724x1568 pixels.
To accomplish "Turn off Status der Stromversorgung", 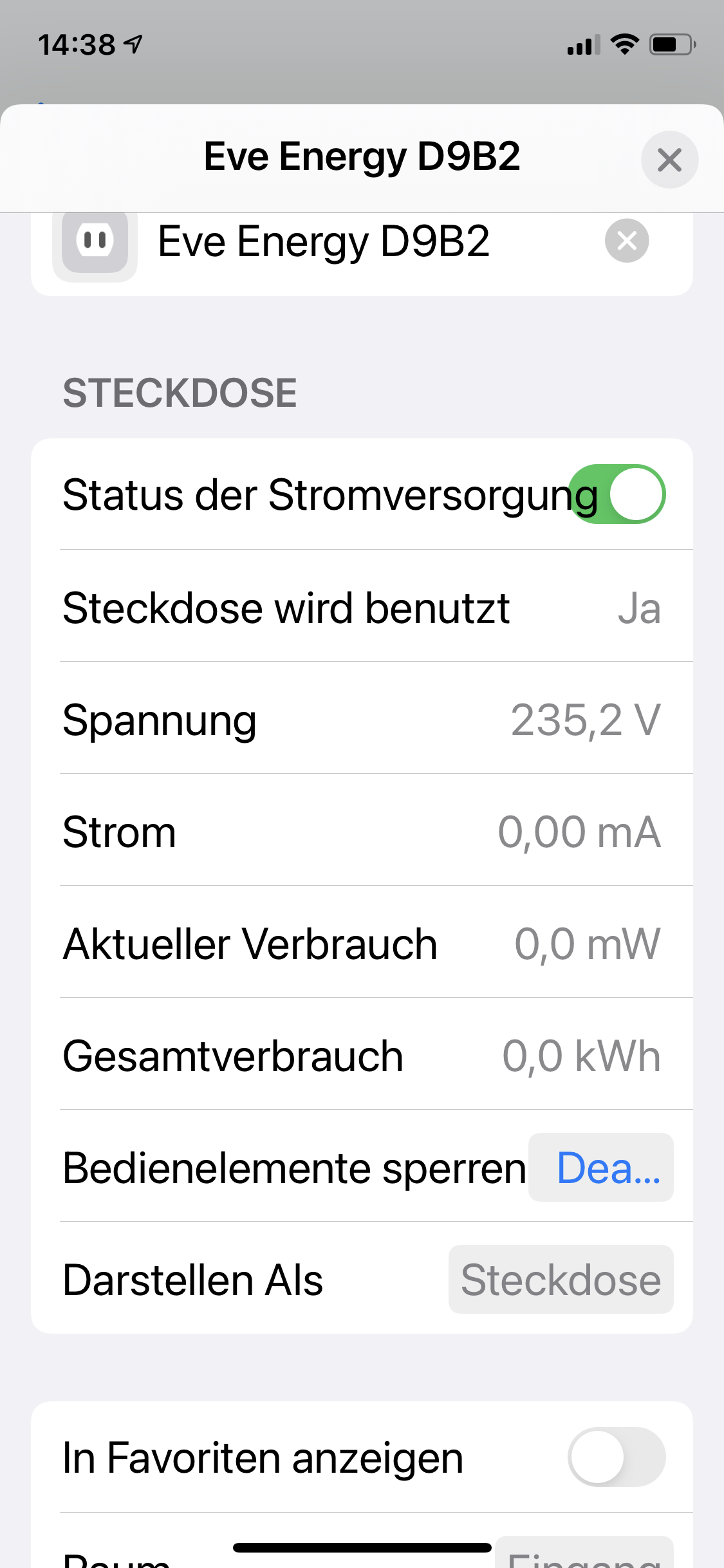I will 617,494.
